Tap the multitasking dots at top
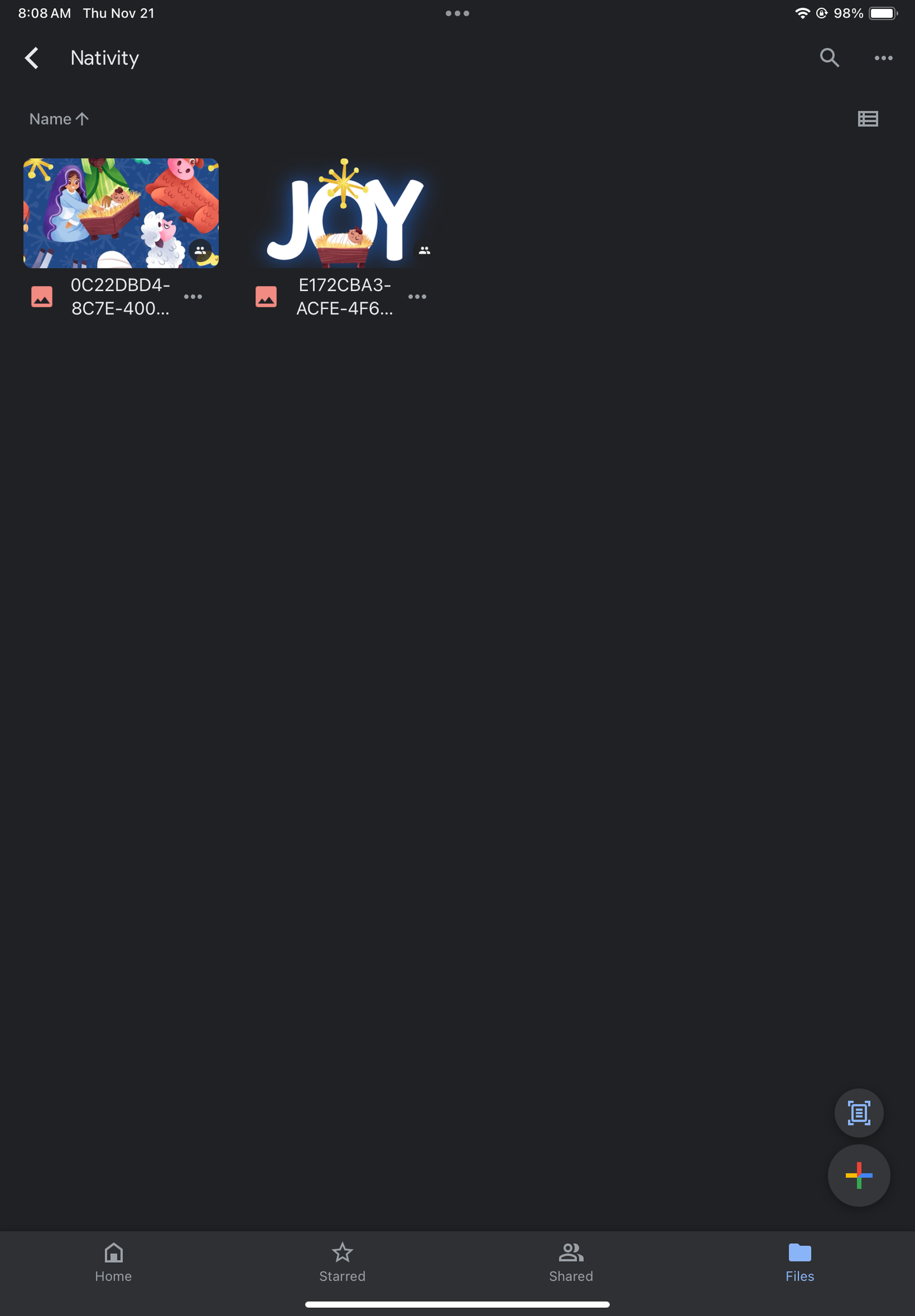Screen dimensions: 915x1316 [457, 13]
